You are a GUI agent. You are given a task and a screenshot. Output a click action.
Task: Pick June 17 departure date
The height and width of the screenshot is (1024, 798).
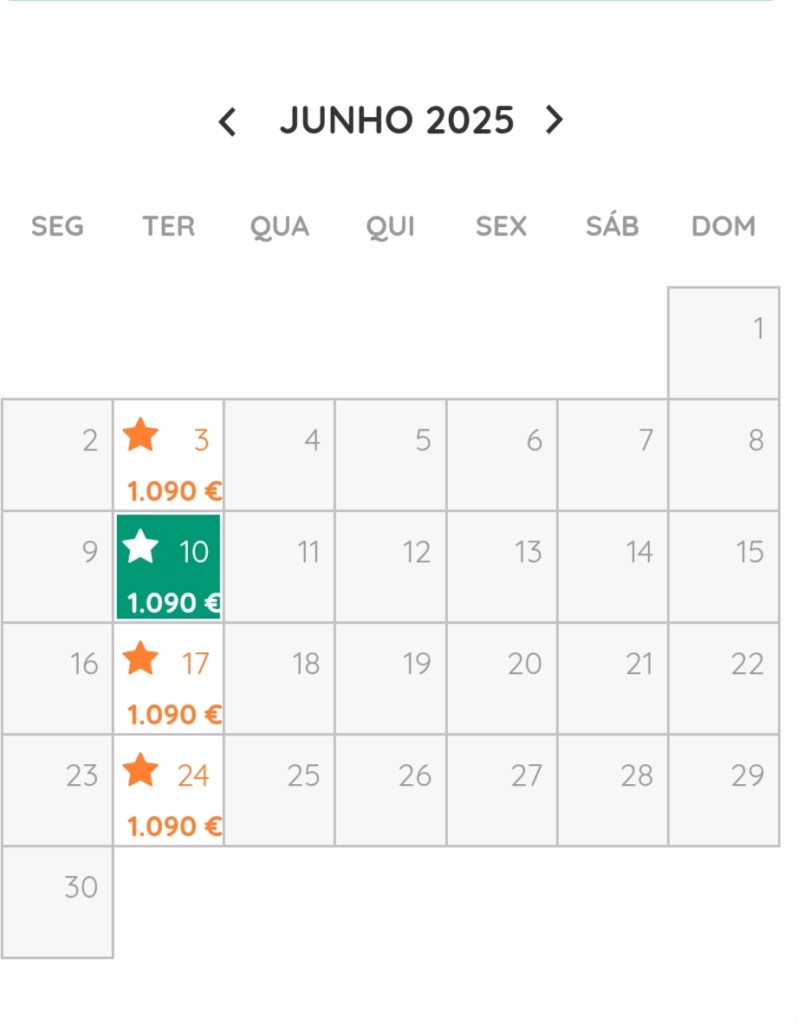[x=169, y=679]
